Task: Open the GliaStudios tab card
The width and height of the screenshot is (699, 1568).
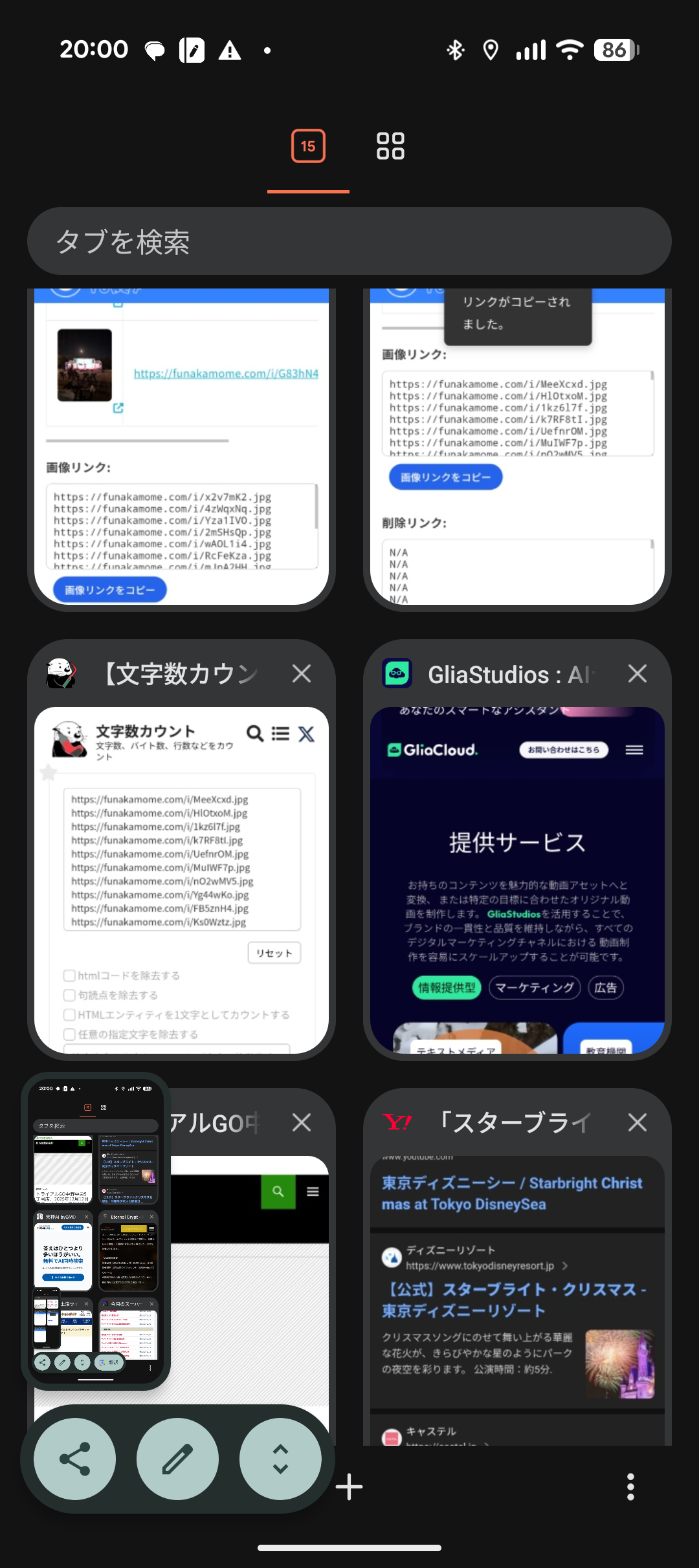Action: point(517,880)
